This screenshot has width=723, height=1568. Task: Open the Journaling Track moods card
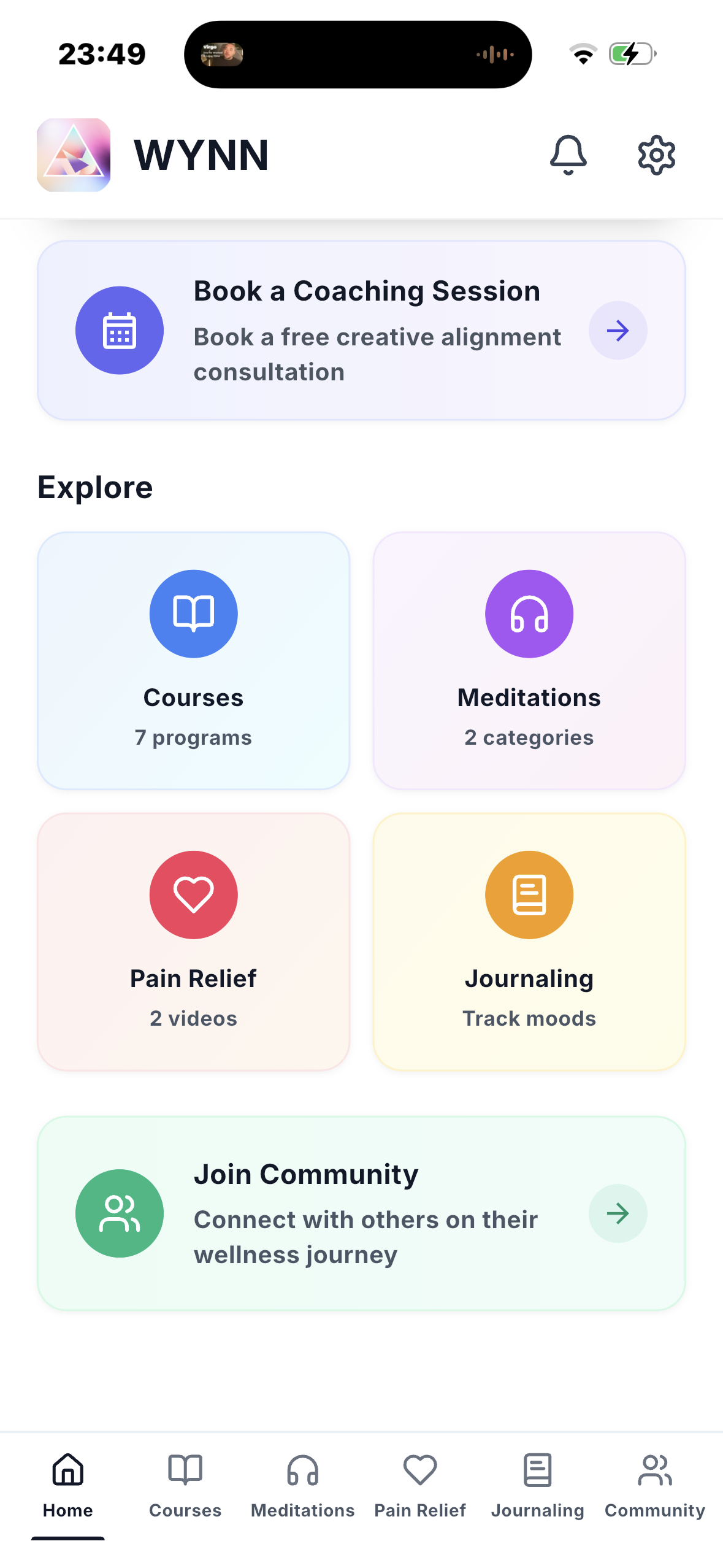click(529, 942)
